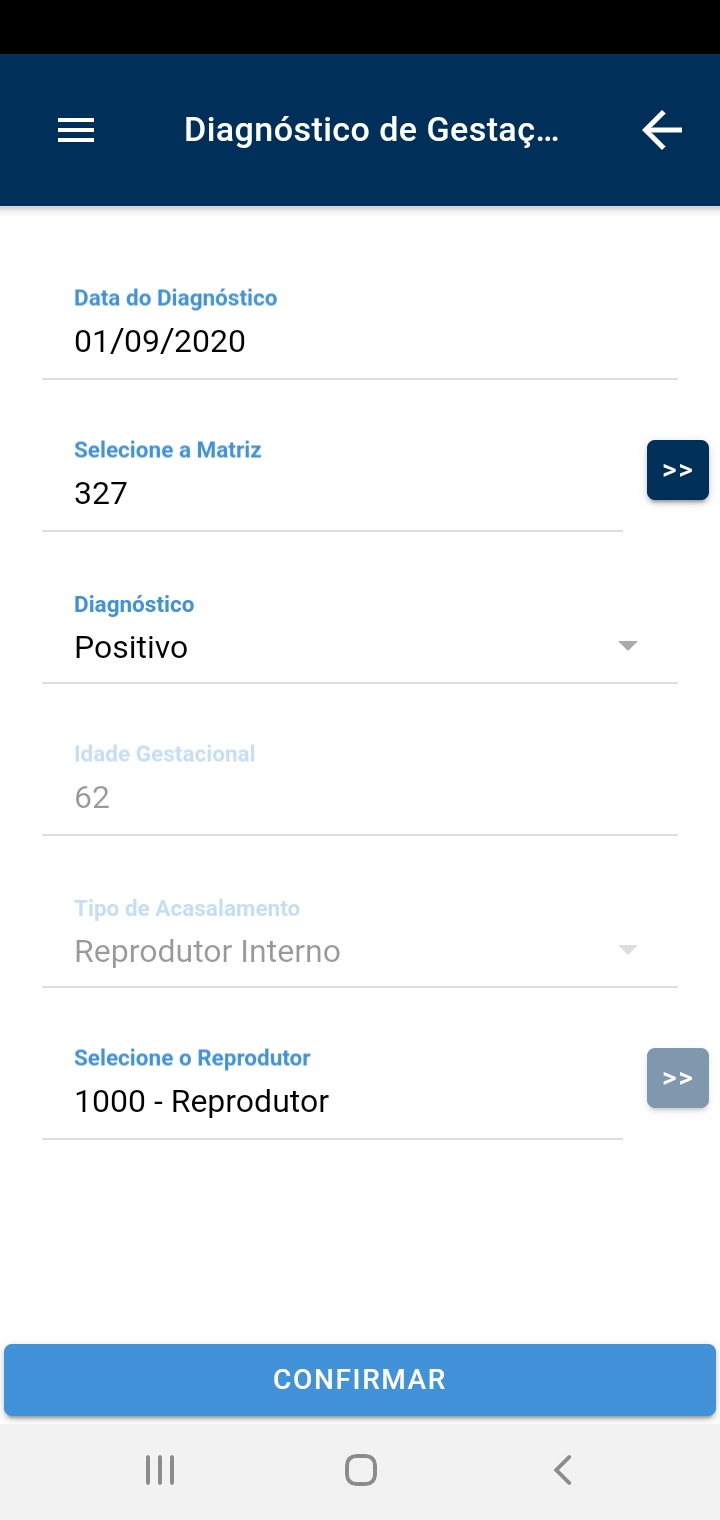Open recent apps from navigation bar
The width and height of the screenshot is (720, 1520).
(160, 1470)
